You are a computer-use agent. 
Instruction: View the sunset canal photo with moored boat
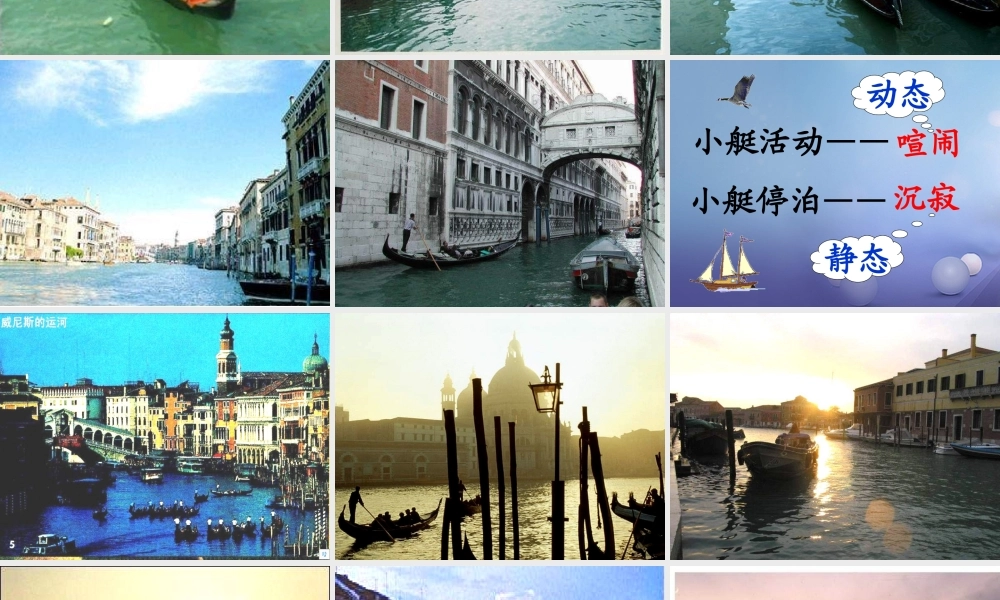[835, 436]
